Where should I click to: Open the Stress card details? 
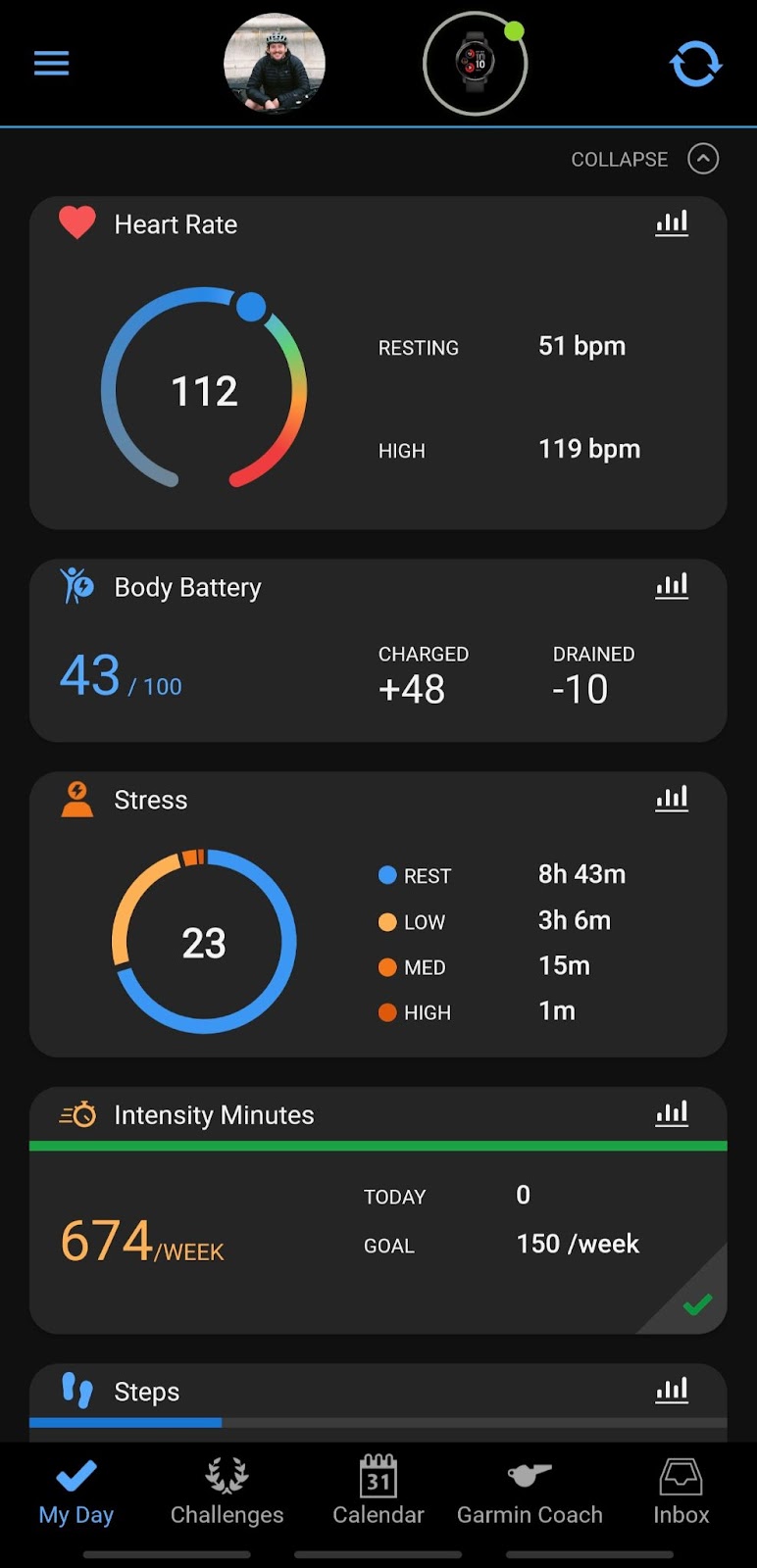pos(378,914)
